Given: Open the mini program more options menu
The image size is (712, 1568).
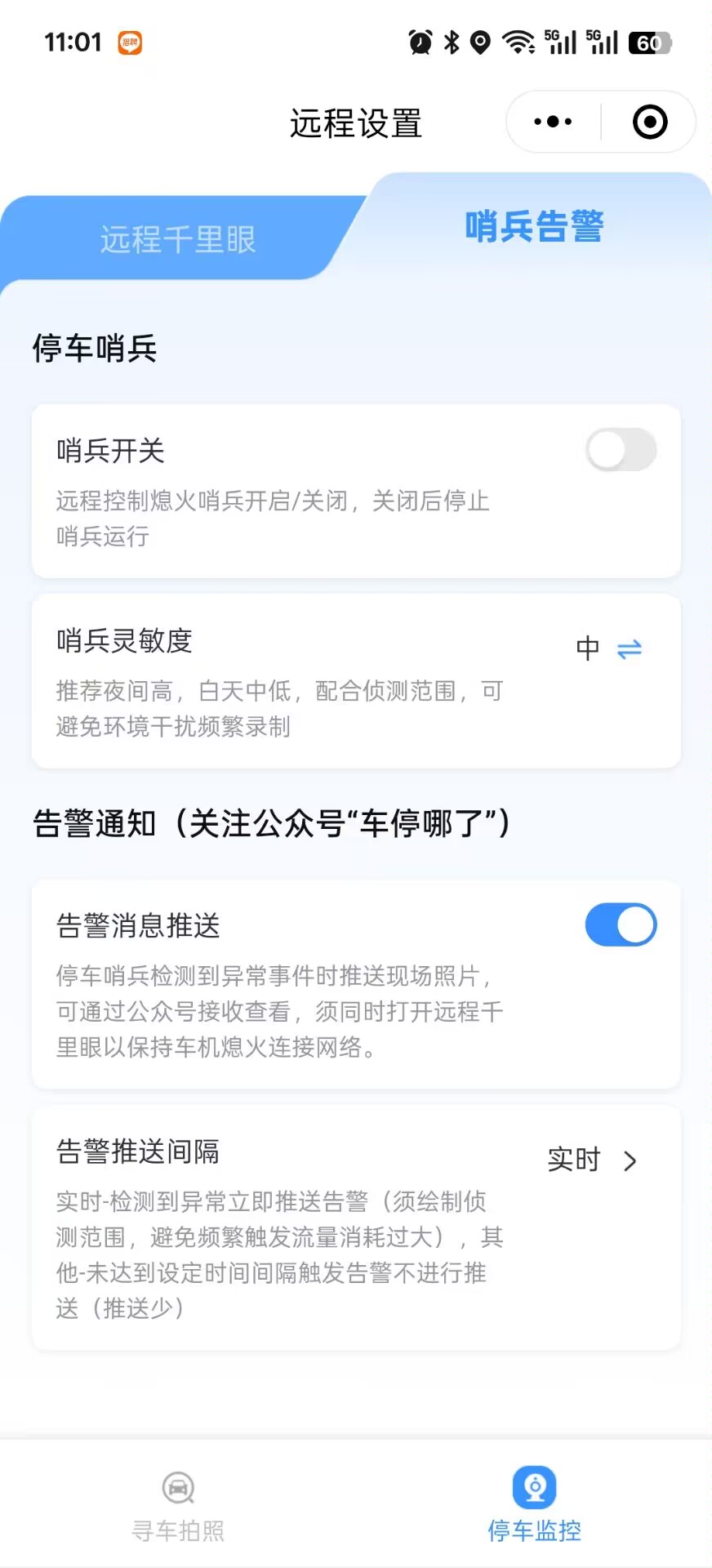Looking at the screenshot, I should [553, 122].
